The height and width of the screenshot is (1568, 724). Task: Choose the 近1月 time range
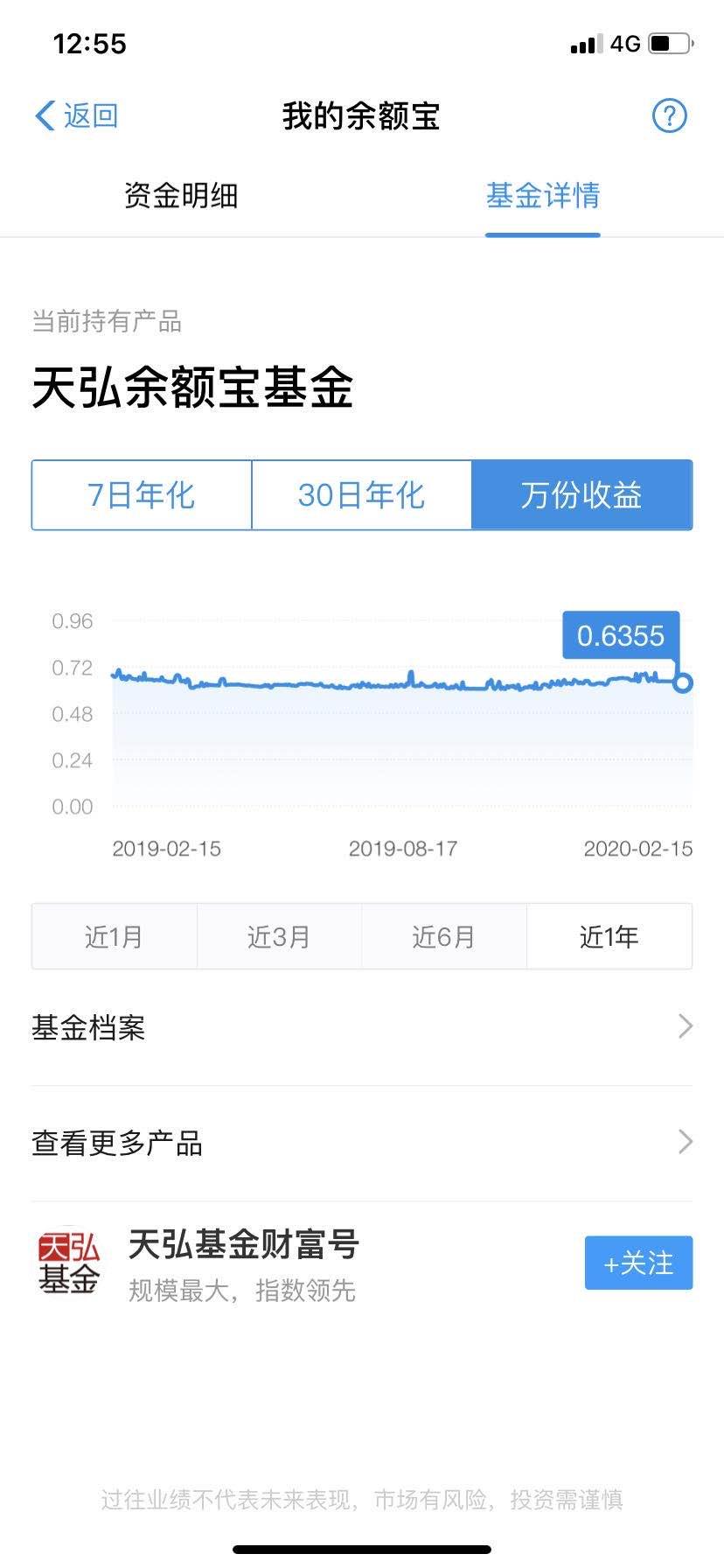115,936
